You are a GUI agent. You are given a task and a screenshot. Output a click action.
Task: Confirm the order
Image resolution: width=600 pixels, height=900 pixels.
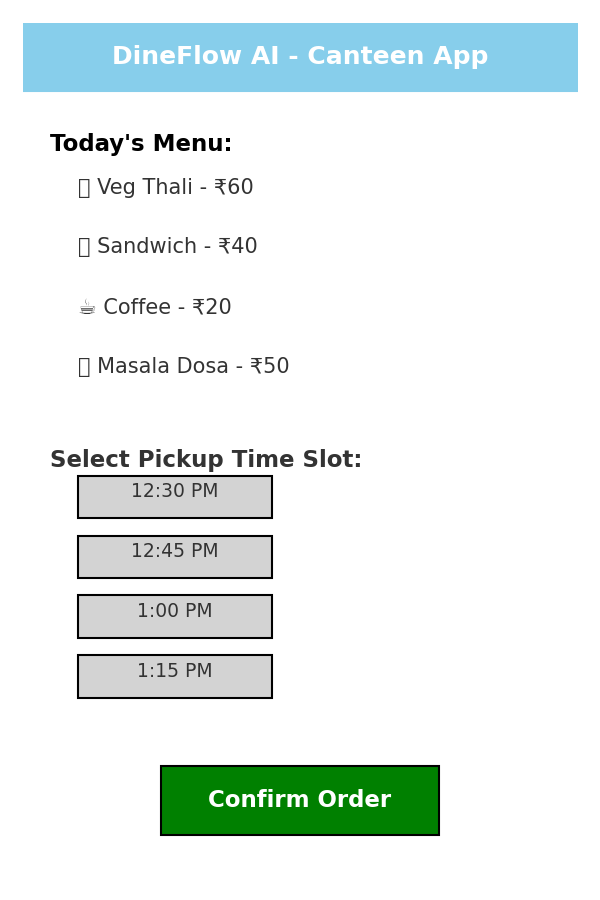pos(300,800)
